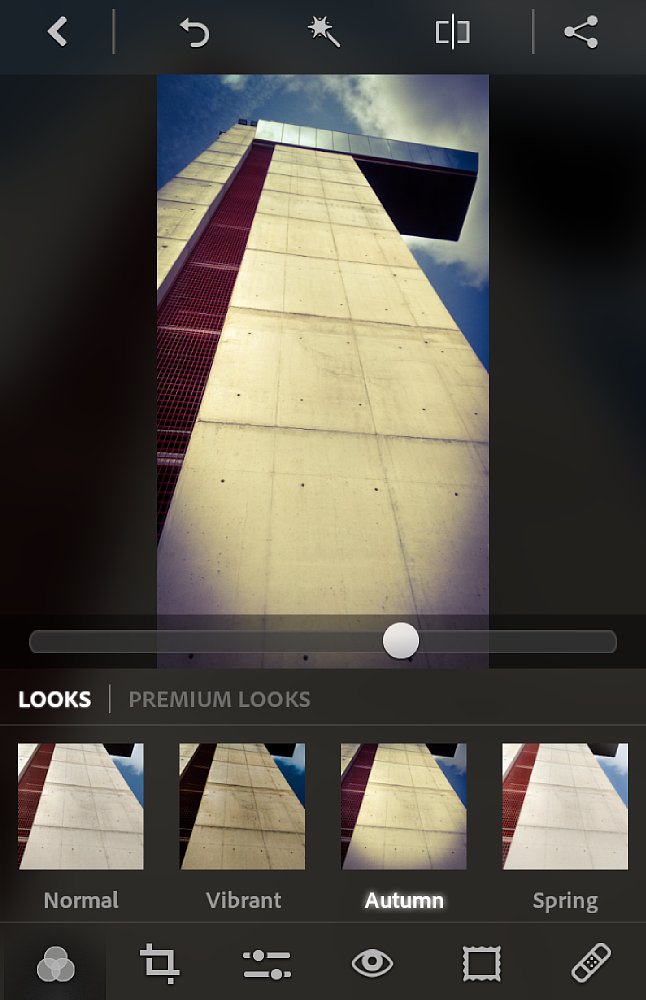Share the edited photo

tap(581, 32)
